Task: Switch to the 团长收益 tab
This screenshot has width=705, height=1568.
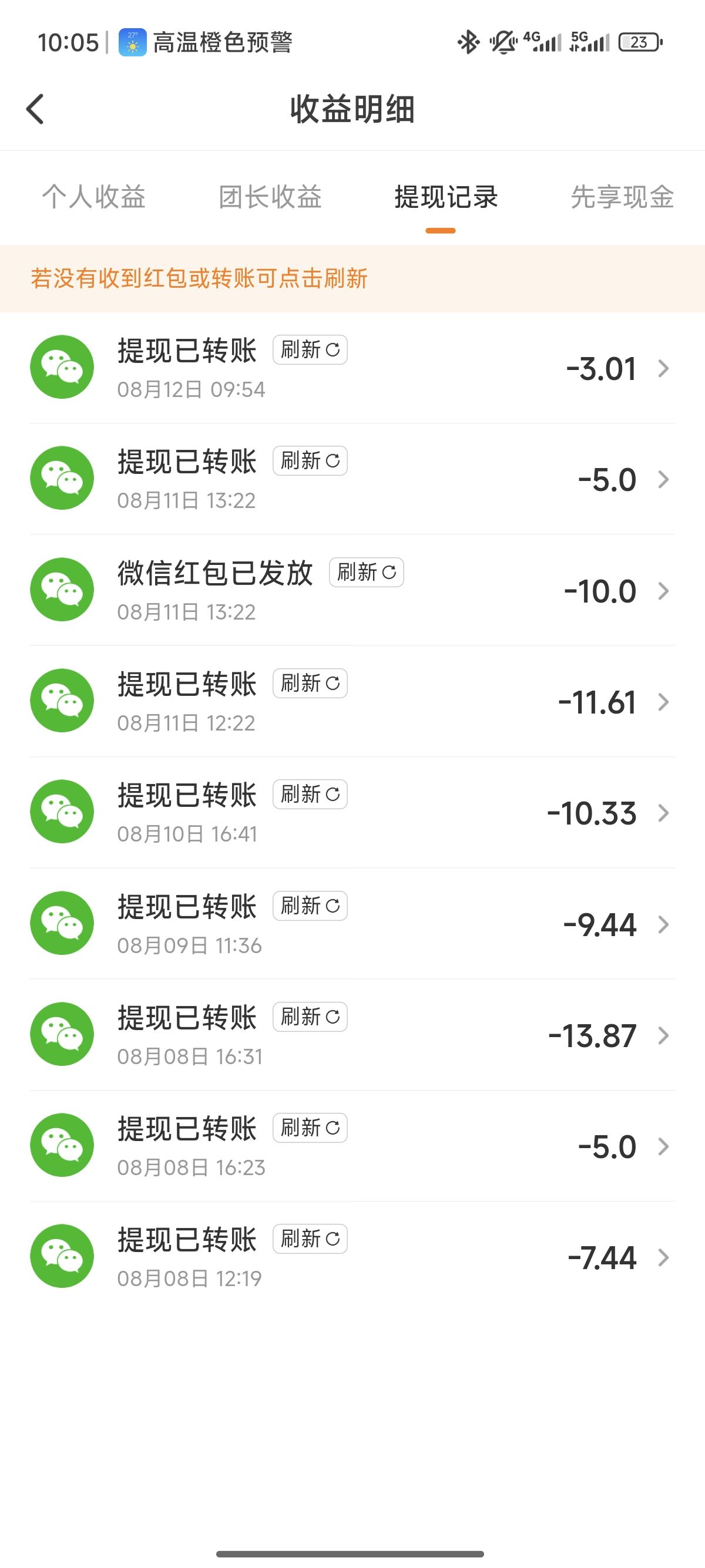Action: point(270,197)
